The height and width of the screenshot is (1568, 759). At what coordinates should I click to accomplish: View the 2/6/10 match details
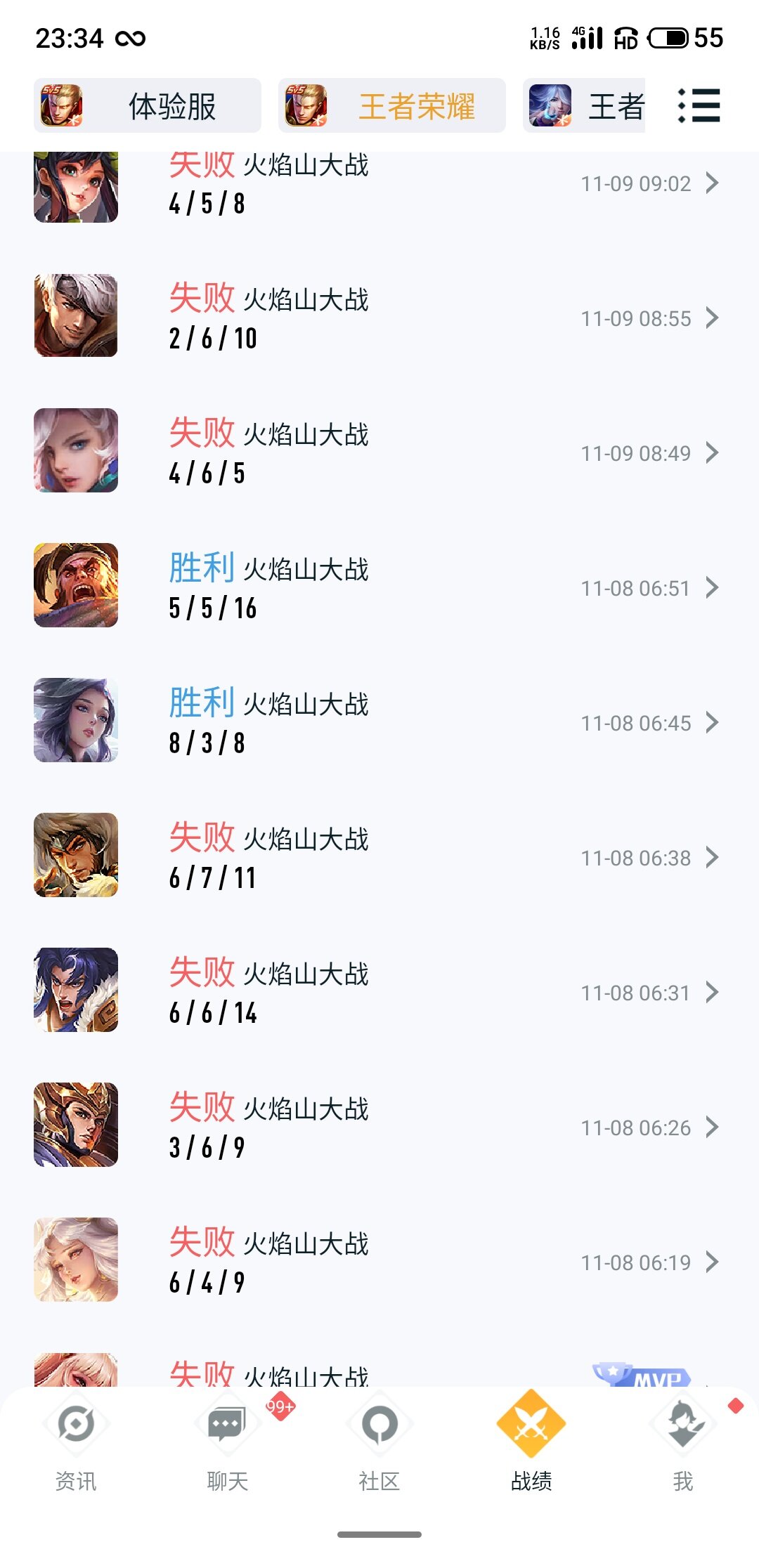tap(379, 319)
